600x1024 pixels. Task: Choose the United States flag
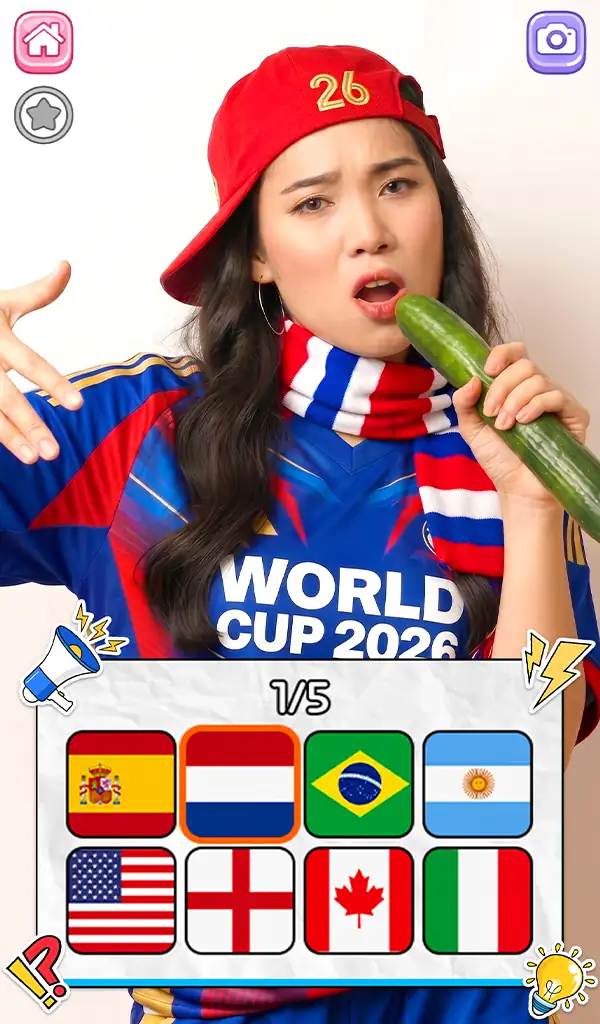point(121,901)
